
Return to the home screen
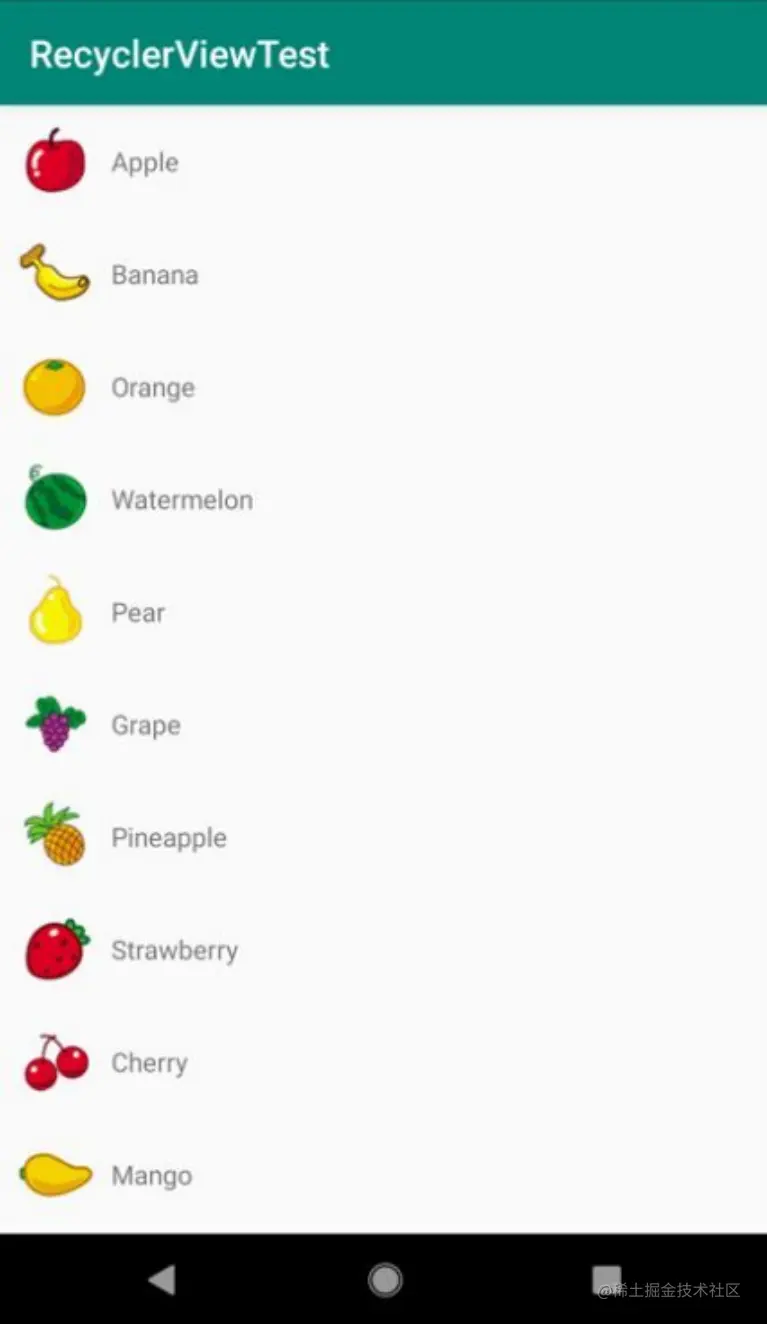tap(384, 1279)
